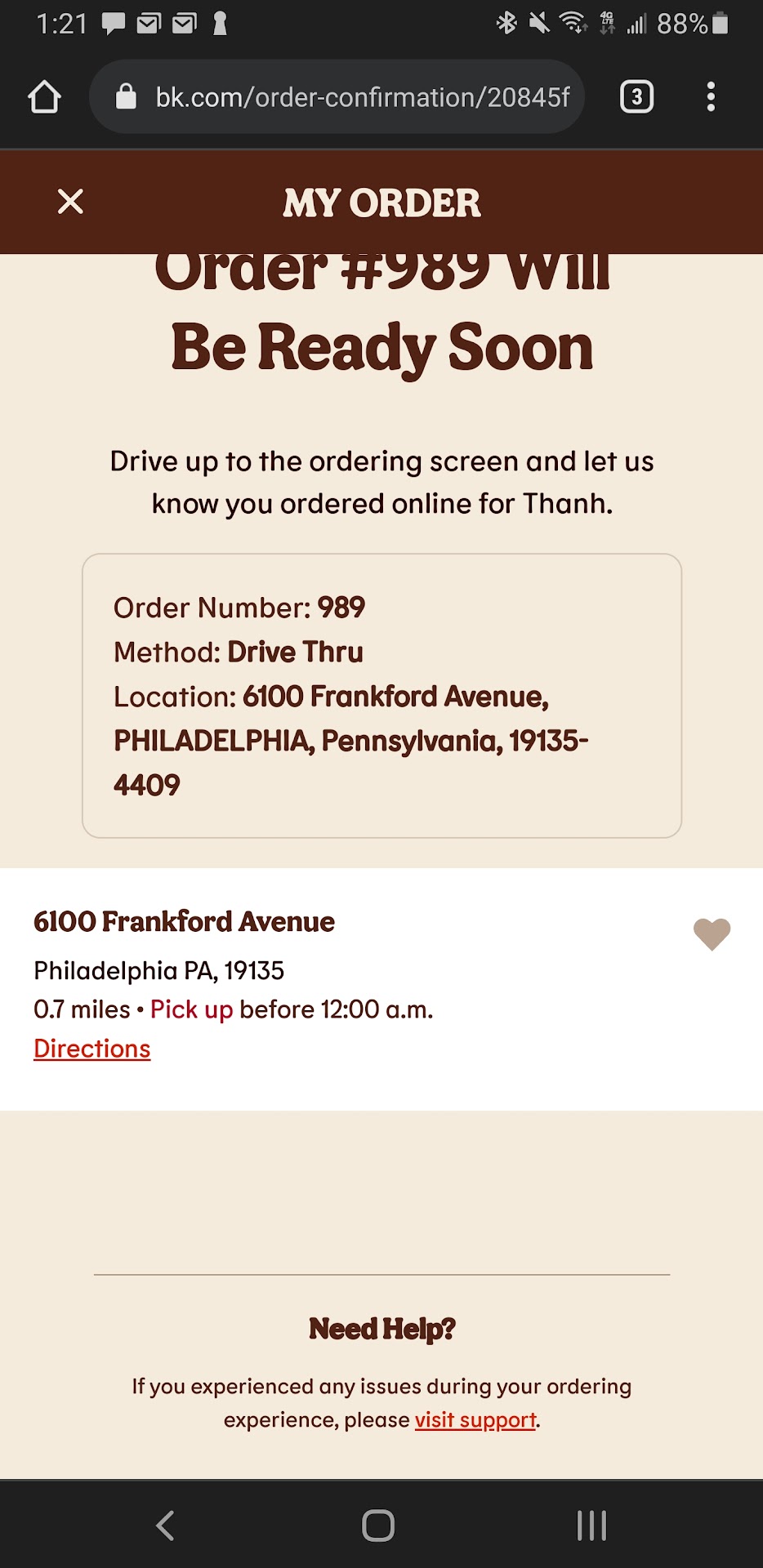Close the My Order screen
The width and height of the screenshot is (763, 1568).
(71, 202)
